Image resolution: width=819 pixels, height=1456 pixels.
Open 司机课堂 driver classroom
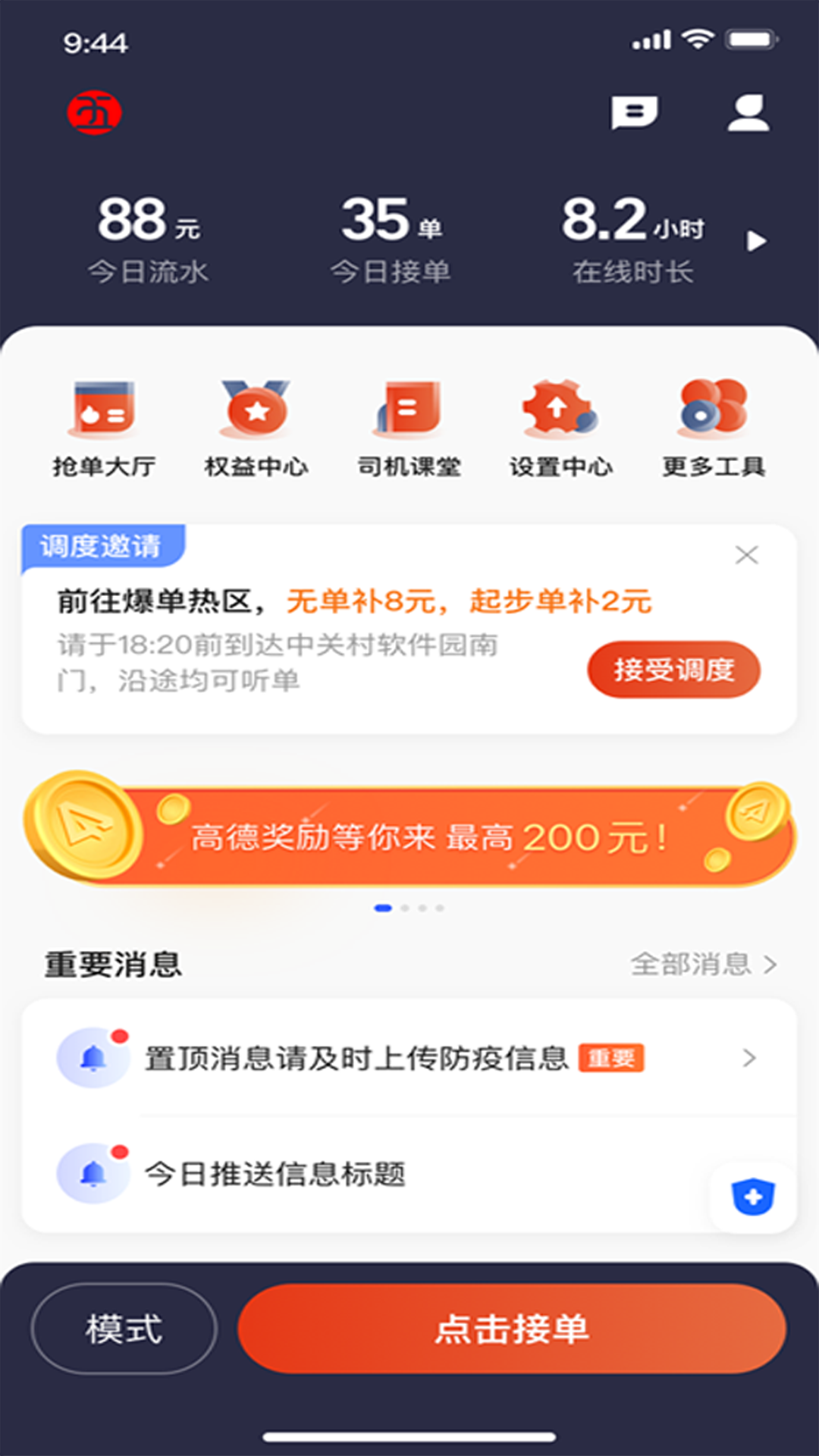click(409, 425)
